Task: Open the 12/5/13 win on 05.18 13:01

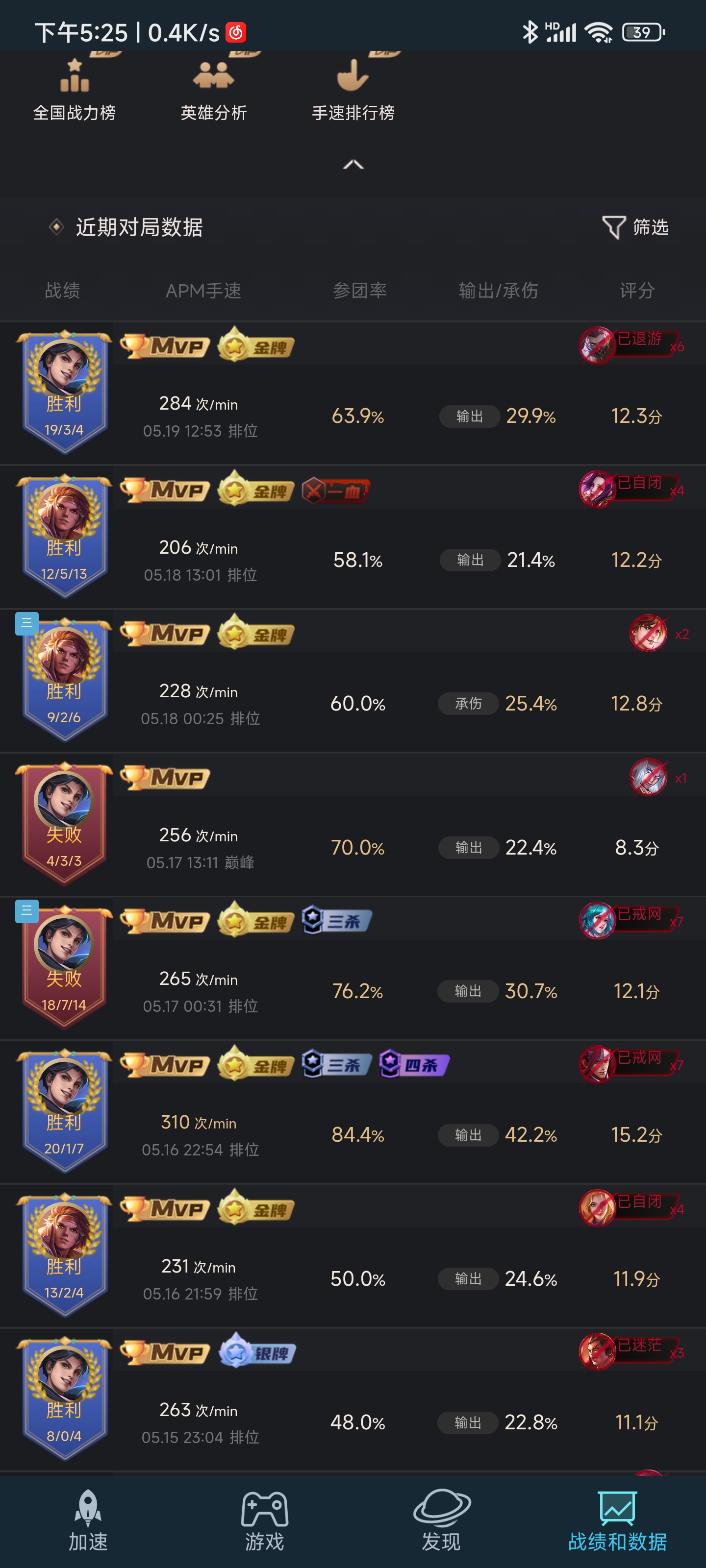Action: (353, 560)
